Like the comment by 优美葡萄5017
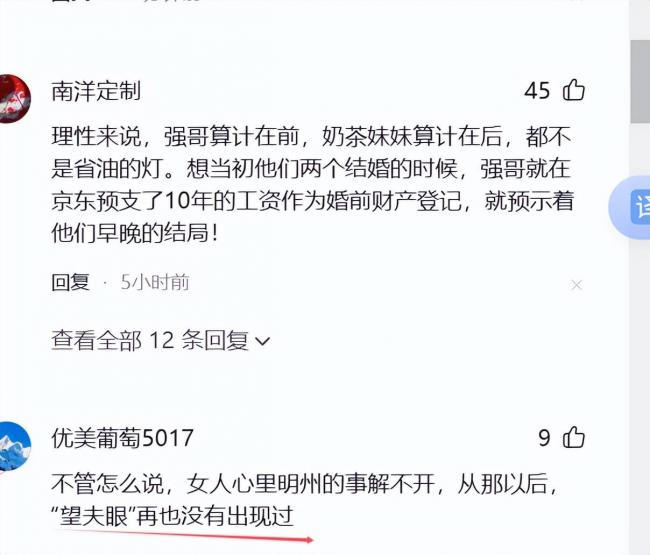650x555 pixels. 573,437
